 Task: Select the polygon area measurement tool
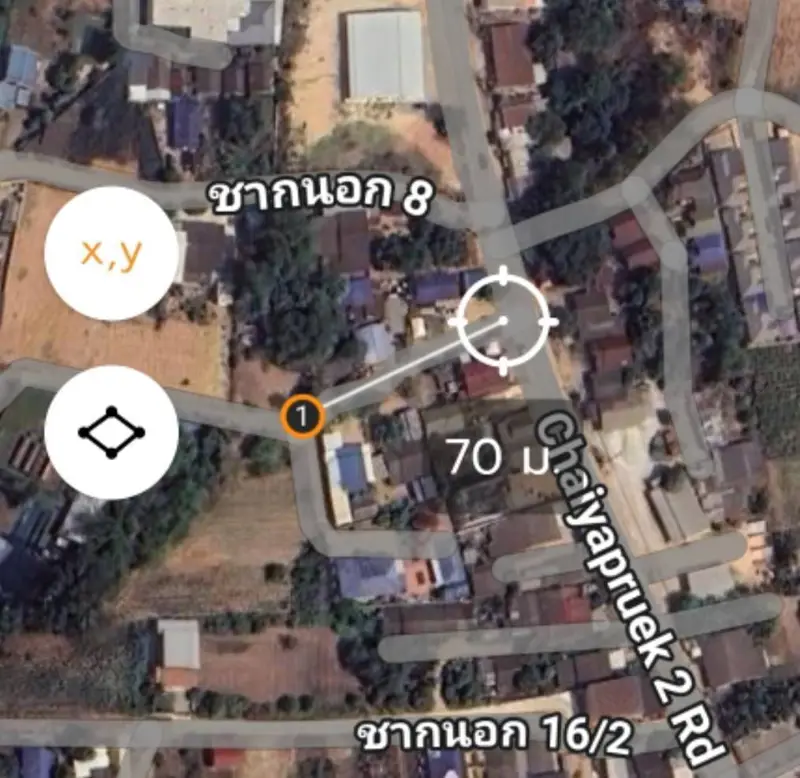(112, 432)
